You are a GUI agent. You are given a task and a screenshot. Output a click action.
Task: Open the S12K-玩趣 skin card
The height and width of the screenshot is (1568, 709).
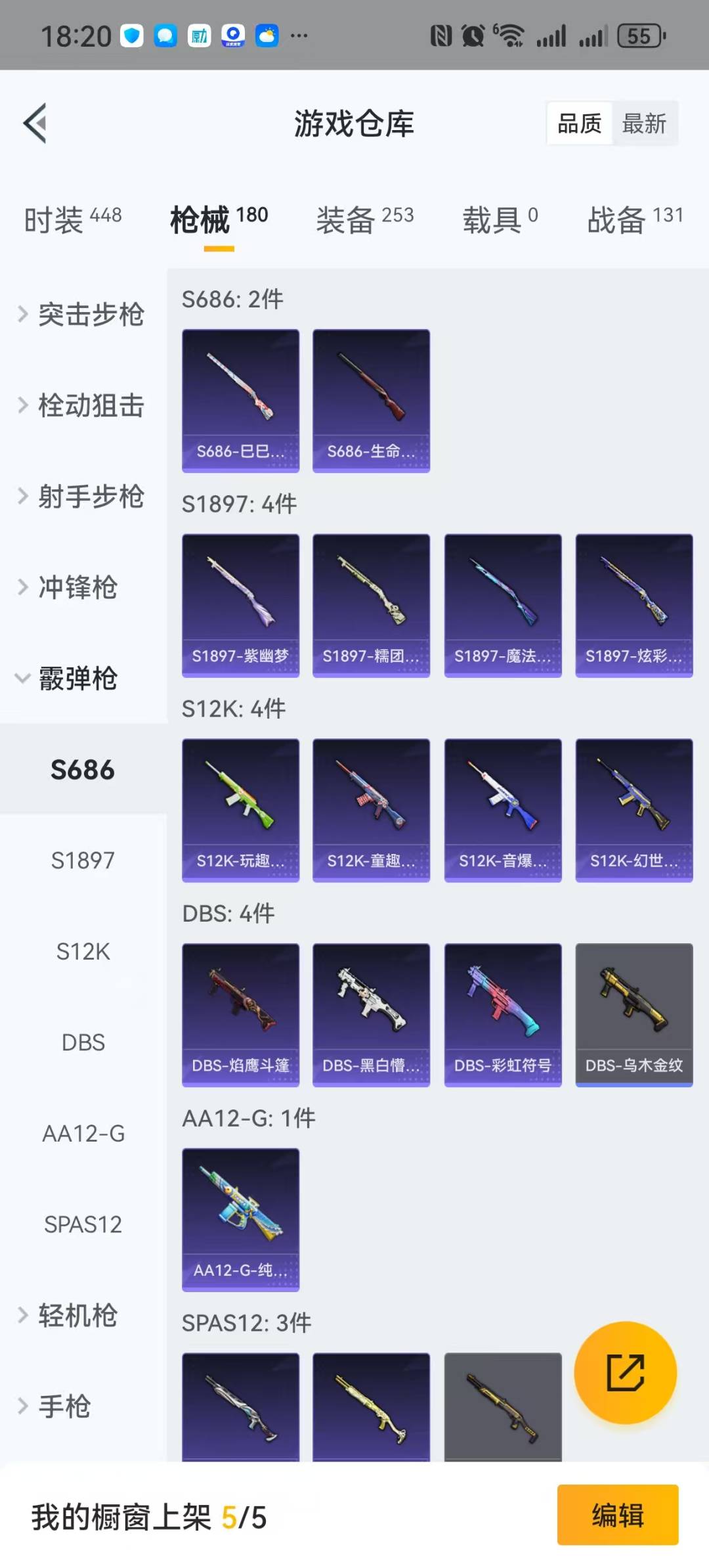240,811
